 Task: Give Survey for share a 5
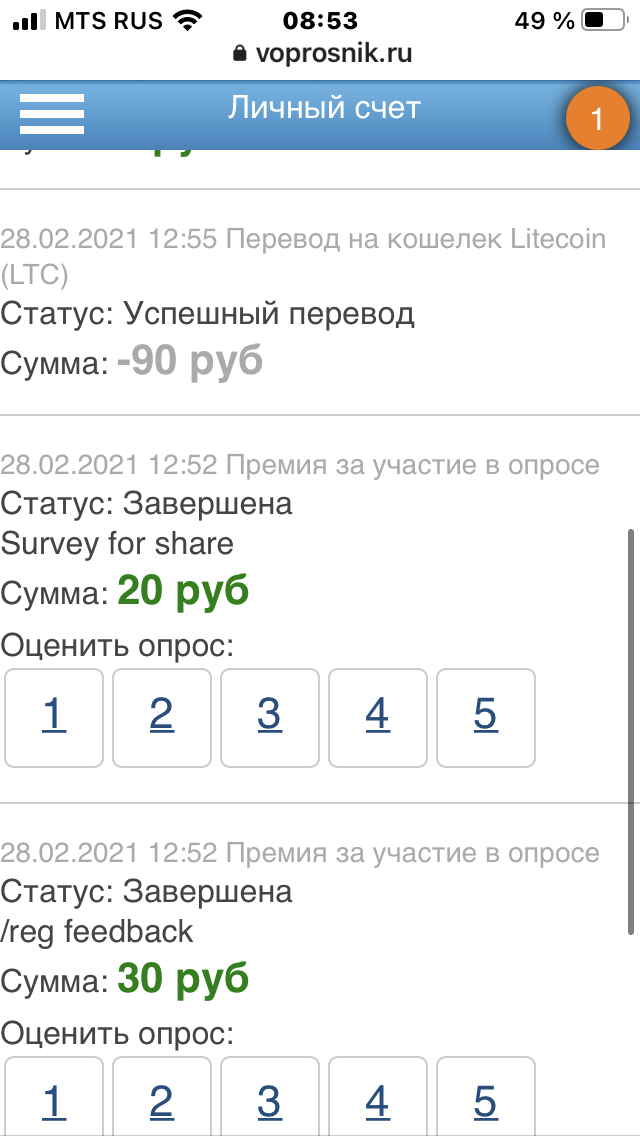485,717
